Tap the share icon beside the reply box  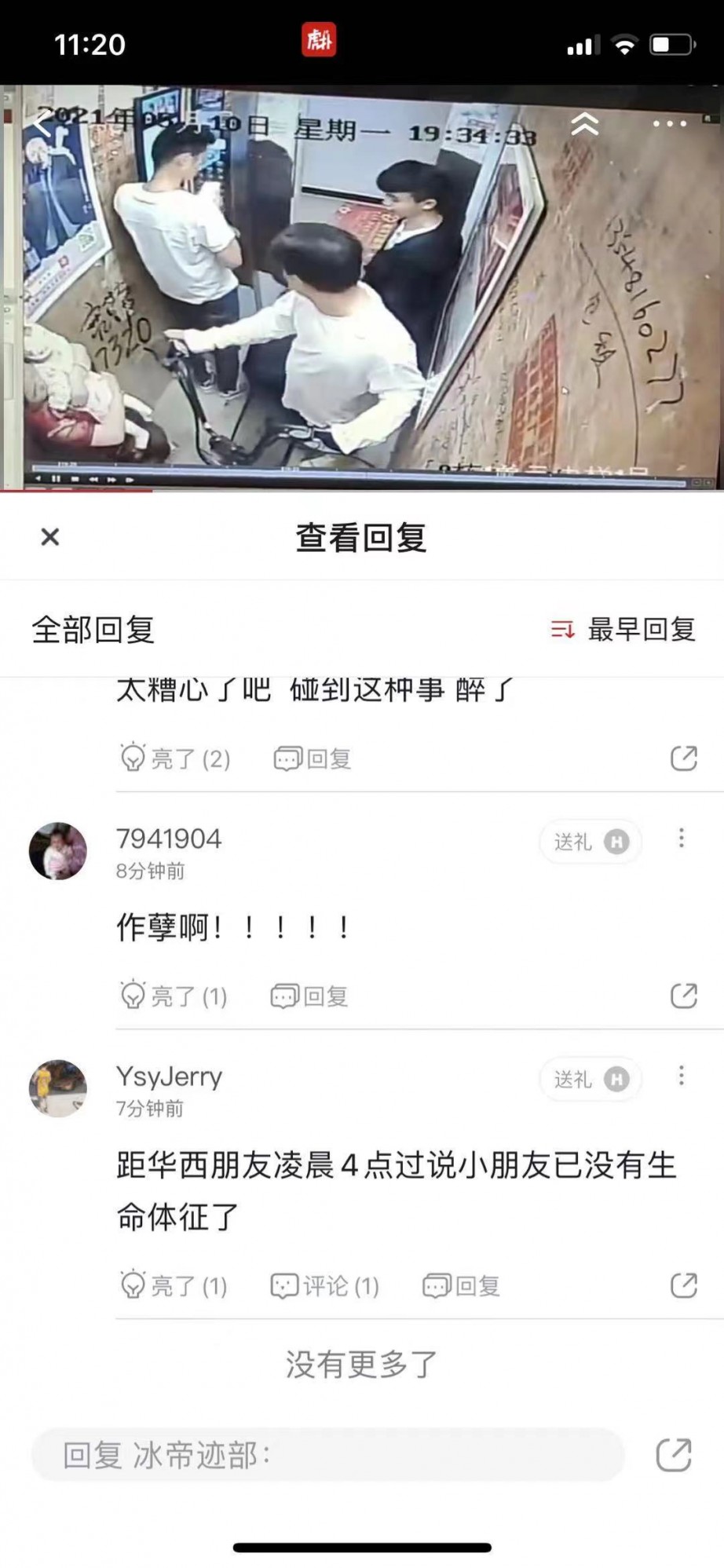673,1455
